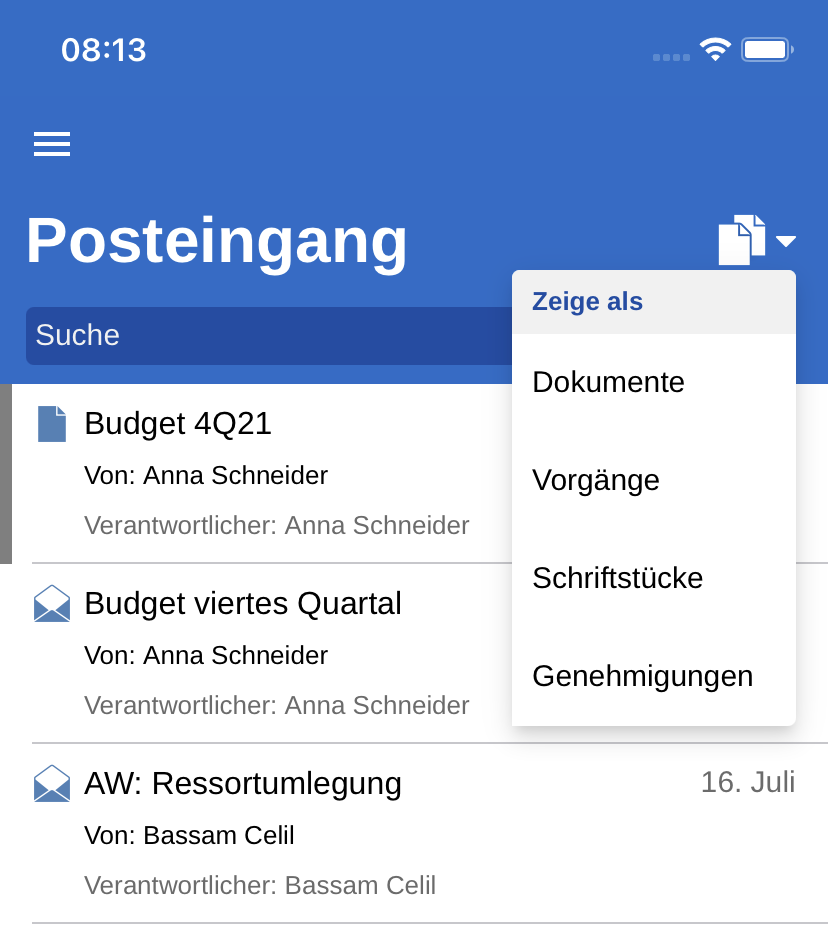The image size is (828, 926).
Task: Choose Vorgänge view option
Action: (596, 480)
